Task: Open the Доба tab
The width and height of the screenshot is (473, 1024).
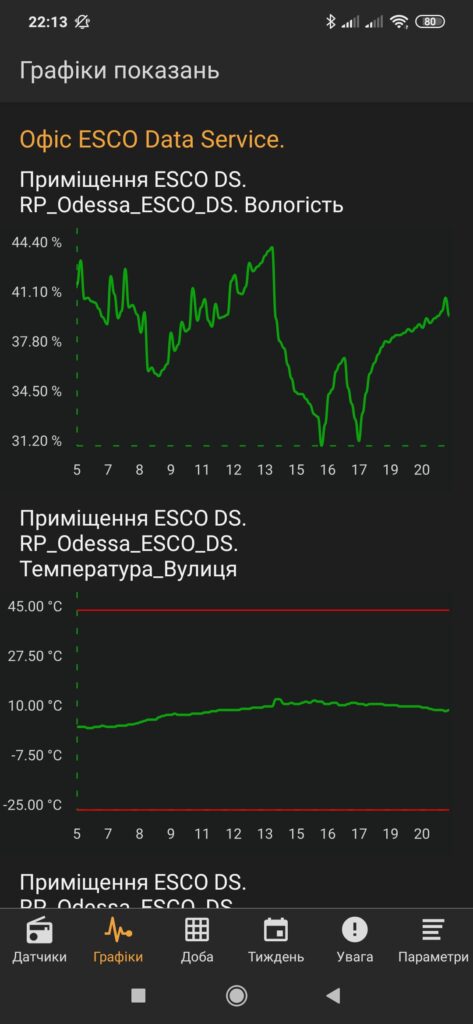Action: click(x=197, y=939)
